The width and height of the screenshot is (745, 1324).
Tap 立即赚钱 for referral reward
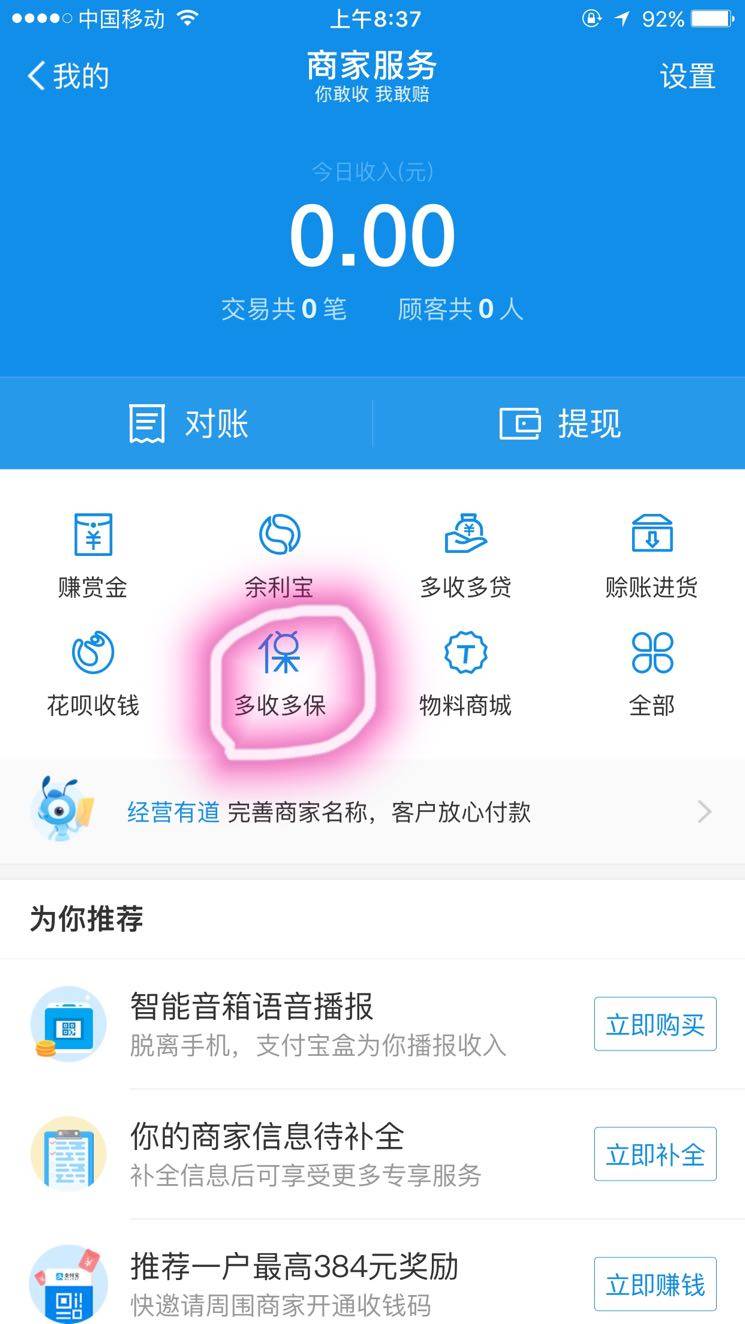pyautogui.click(x=655, y=1284)
